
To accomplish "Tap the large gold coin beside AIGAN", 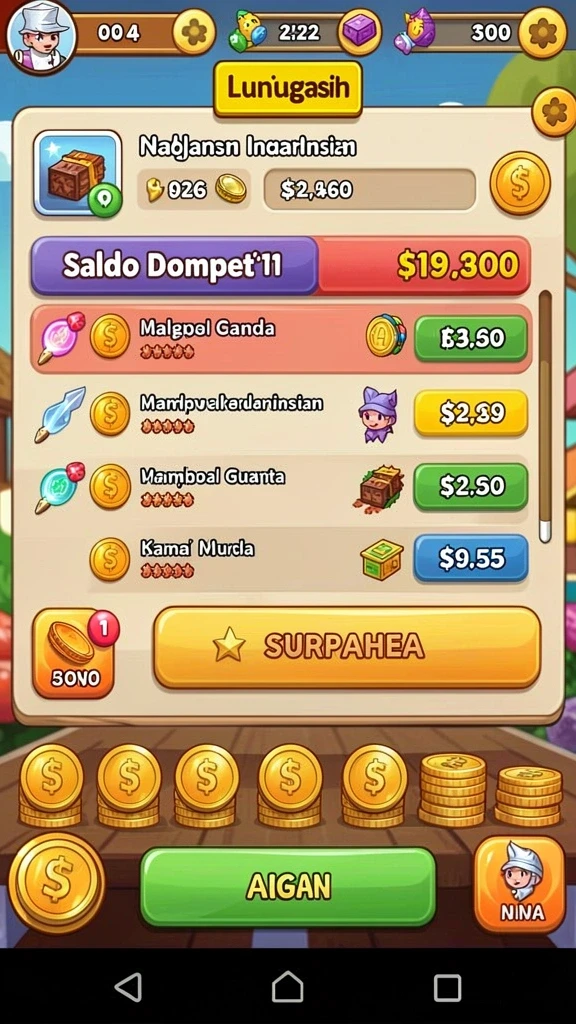I will 57,882.
